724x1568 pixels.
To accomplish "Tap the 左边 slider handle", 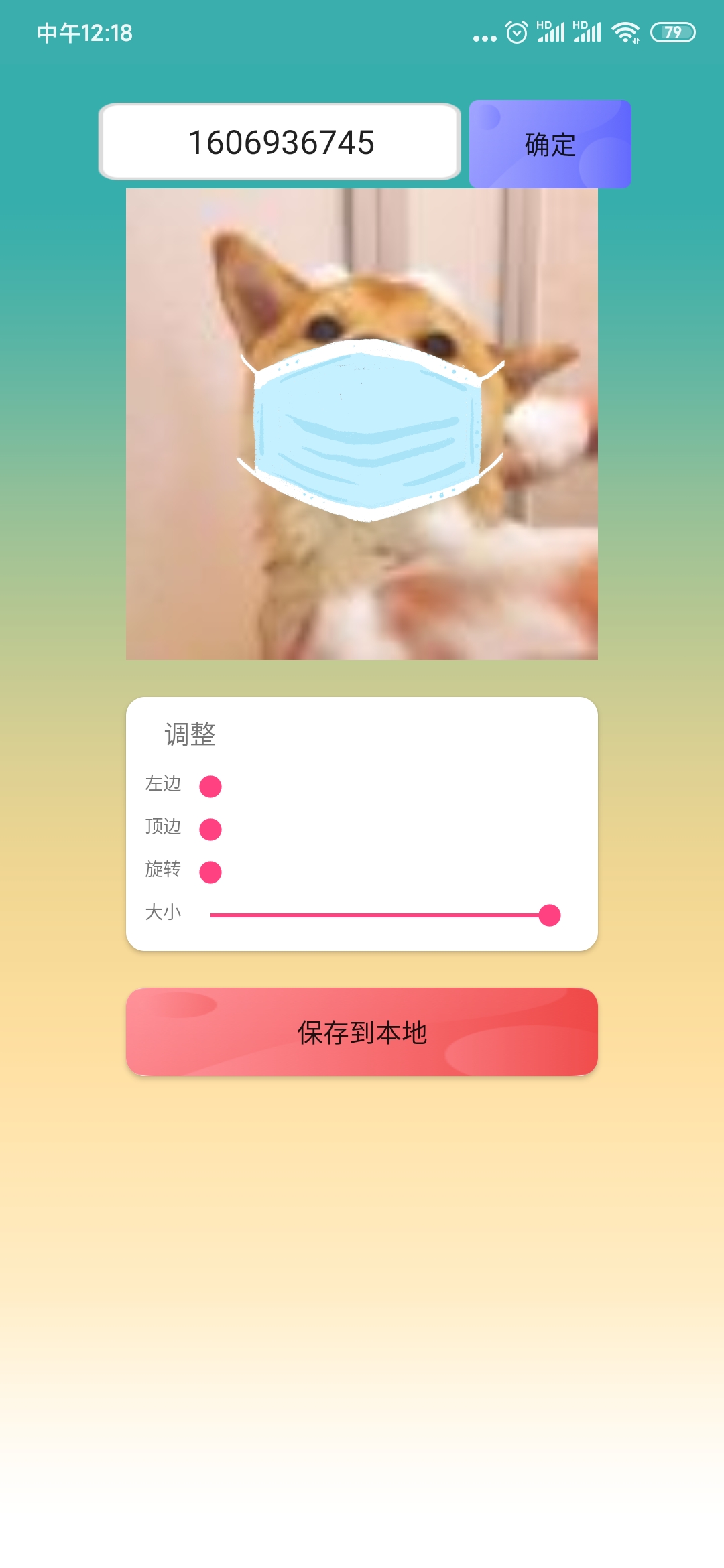I will coord(210,787).
